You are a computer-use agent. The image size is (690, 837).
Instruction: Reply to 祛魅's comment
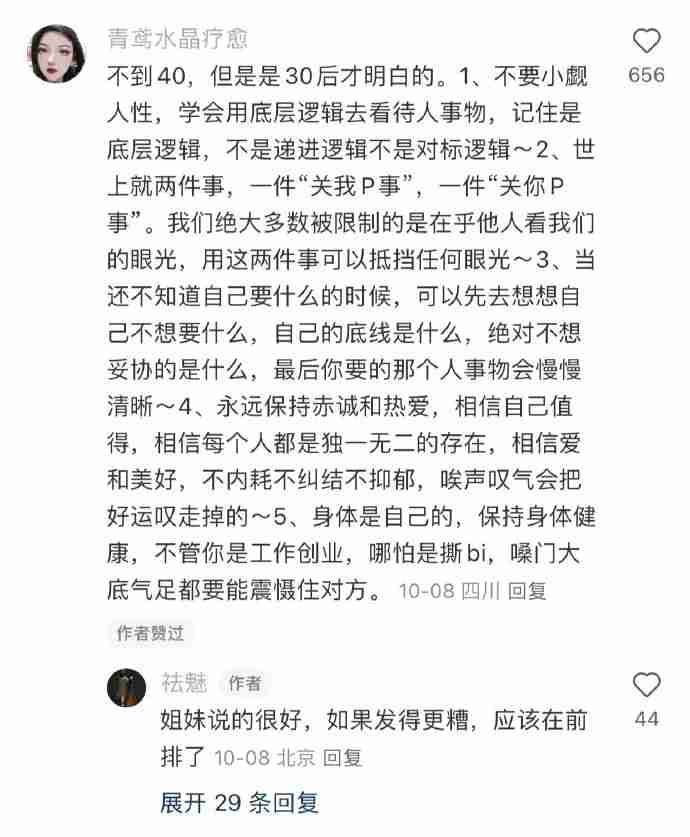click(342, 757)
